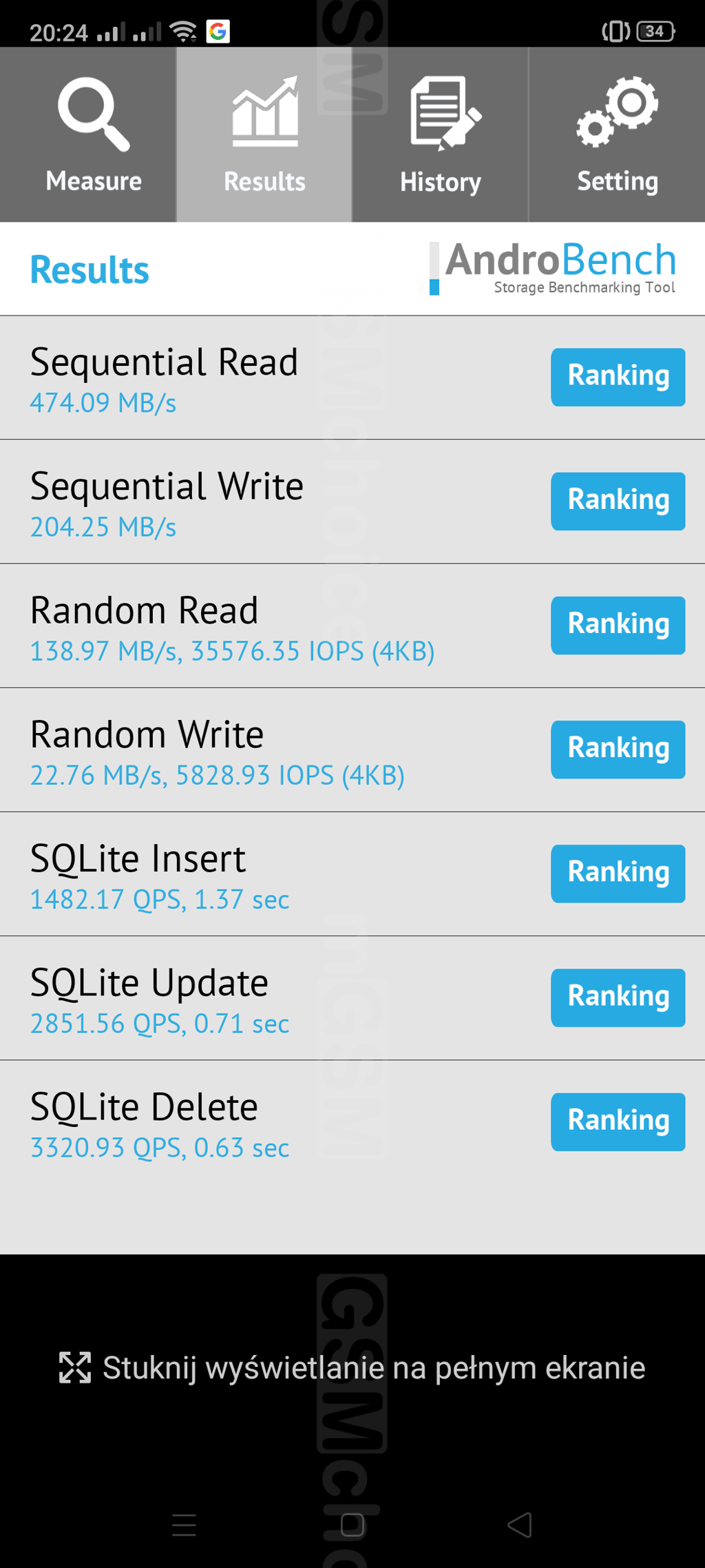The height and width of the screenshot is (1568, 705).
Task: Open SQLite Update ranking
Action: (618, 997)
